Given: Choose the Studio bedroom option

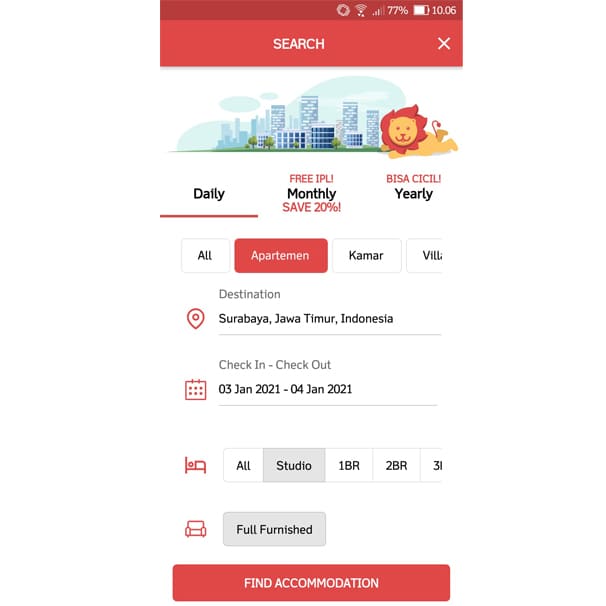Looking at the screenshot, I should coord(294,466).
